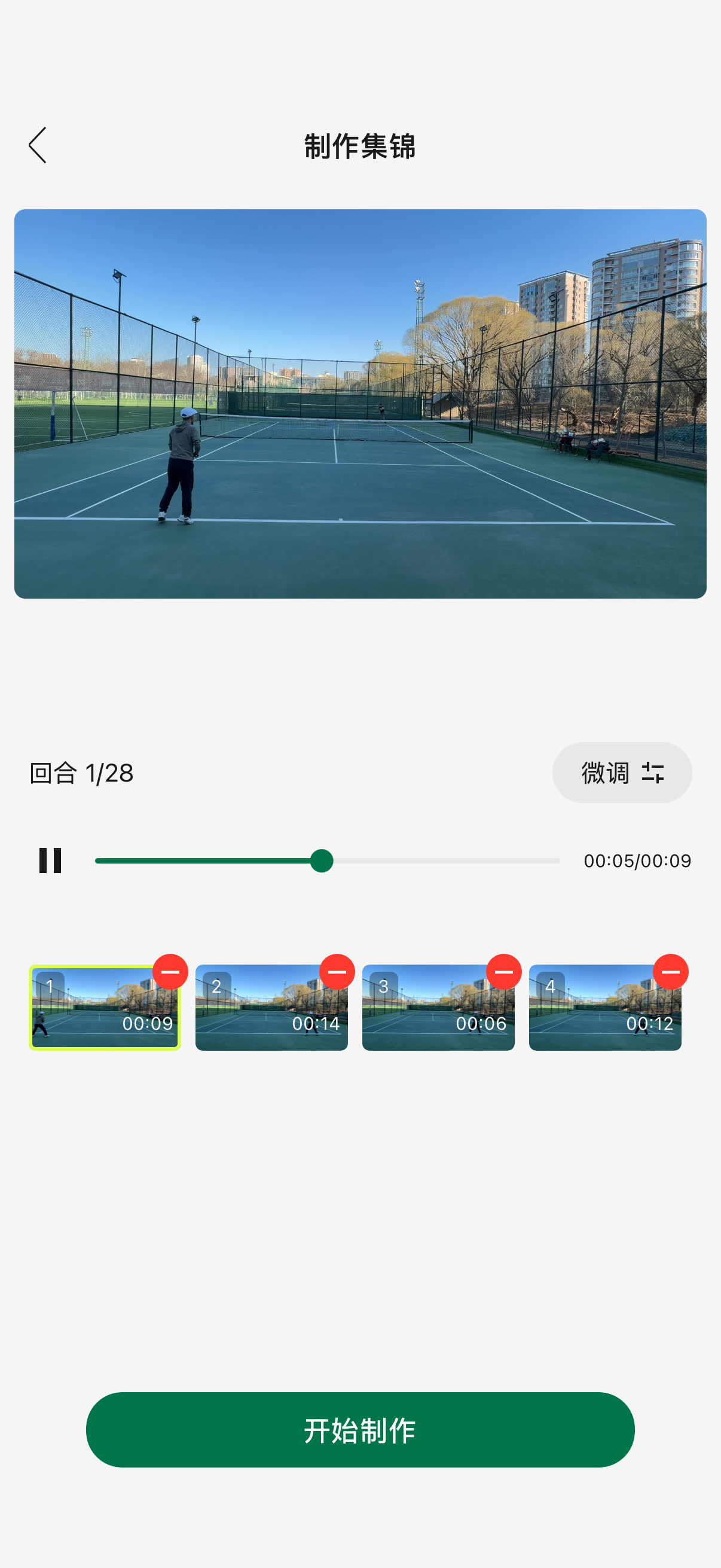Viewport: 721px width, 1568px height.
Task: Open 微调 fine-tune adjustment panel
Action: click(x=621, y=773)
